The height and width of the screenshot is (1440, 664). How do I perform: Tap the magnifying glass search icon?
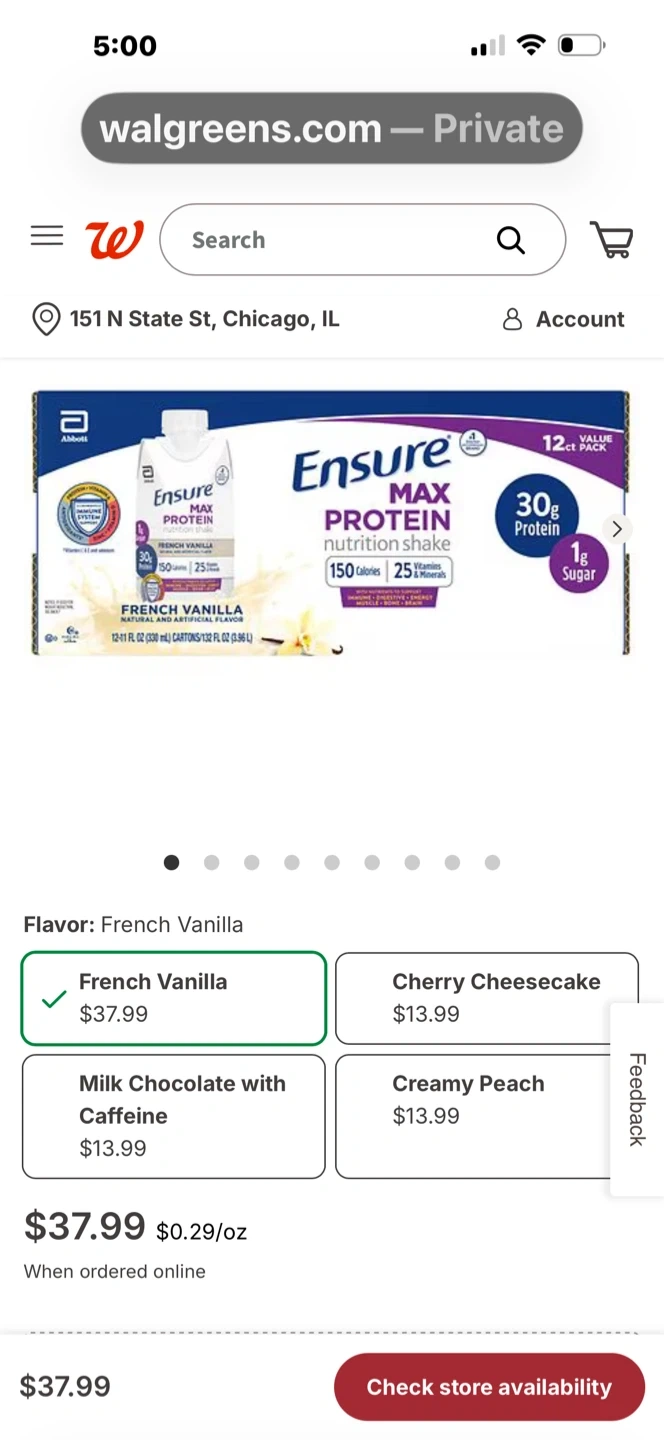[x=510, y=240]
